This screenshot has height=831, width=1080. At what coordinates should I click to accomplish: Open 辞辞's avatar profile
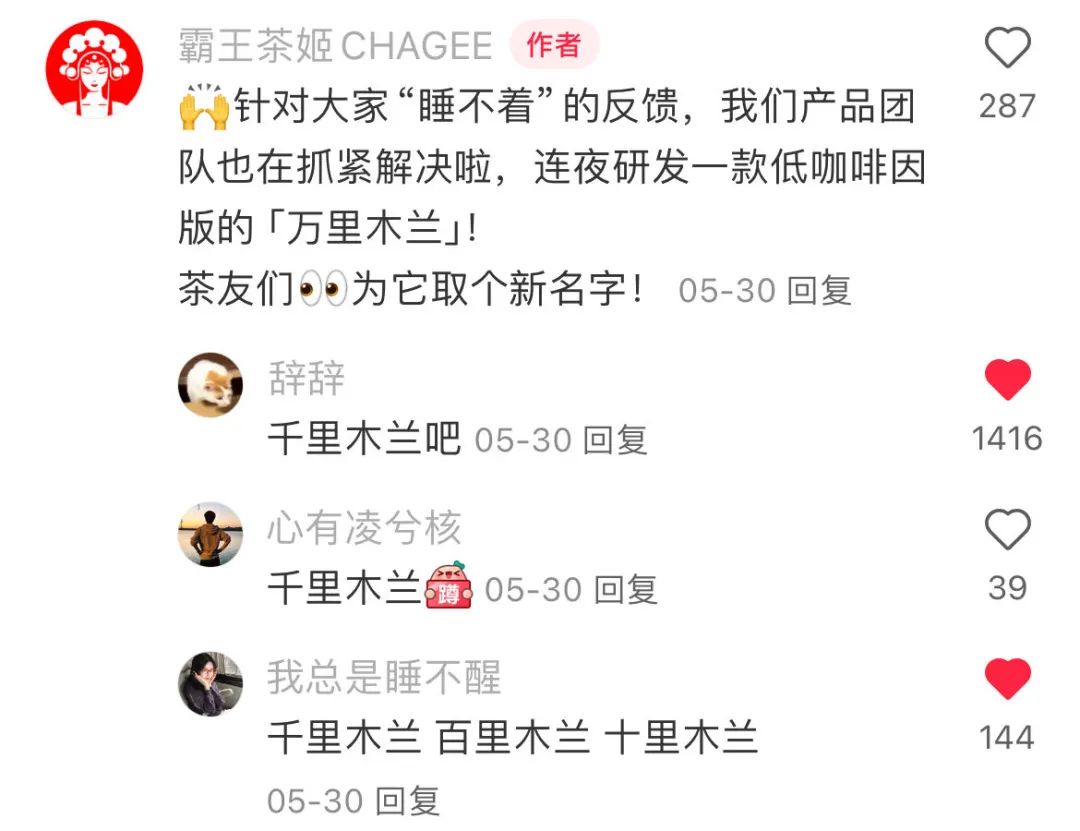tap(210, 385)
